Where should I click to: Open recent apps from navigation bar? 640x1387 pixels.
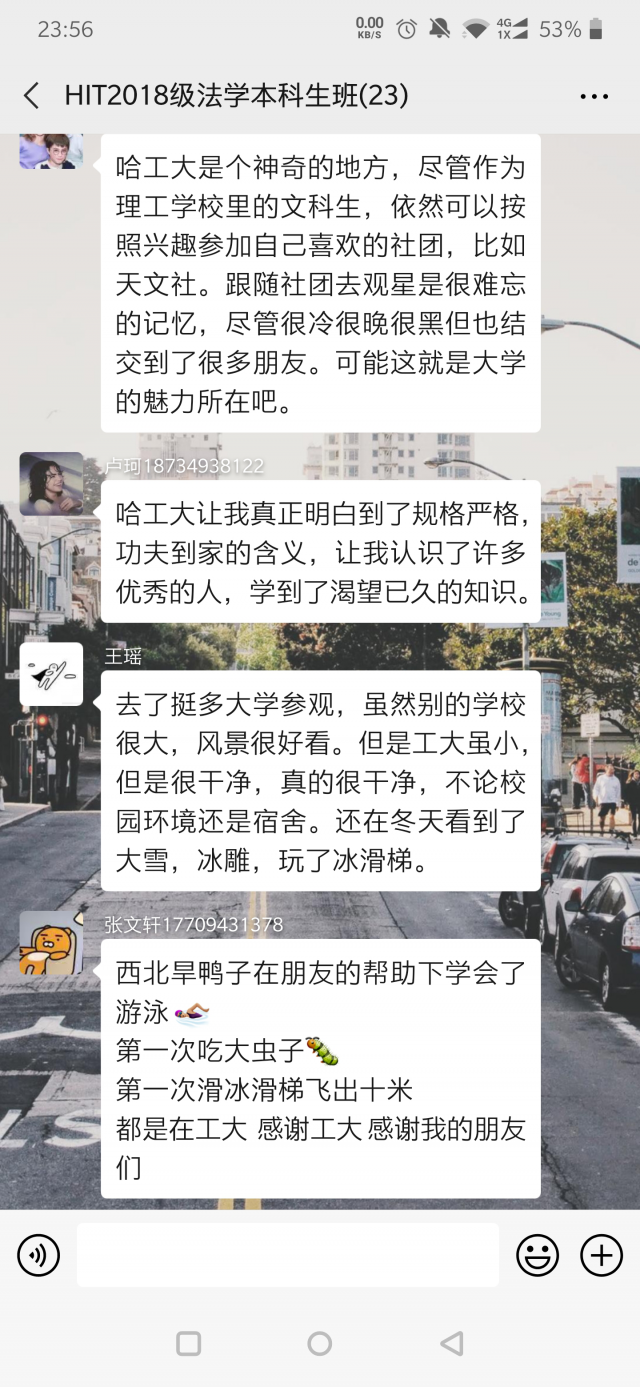[x=188, y=1343]
